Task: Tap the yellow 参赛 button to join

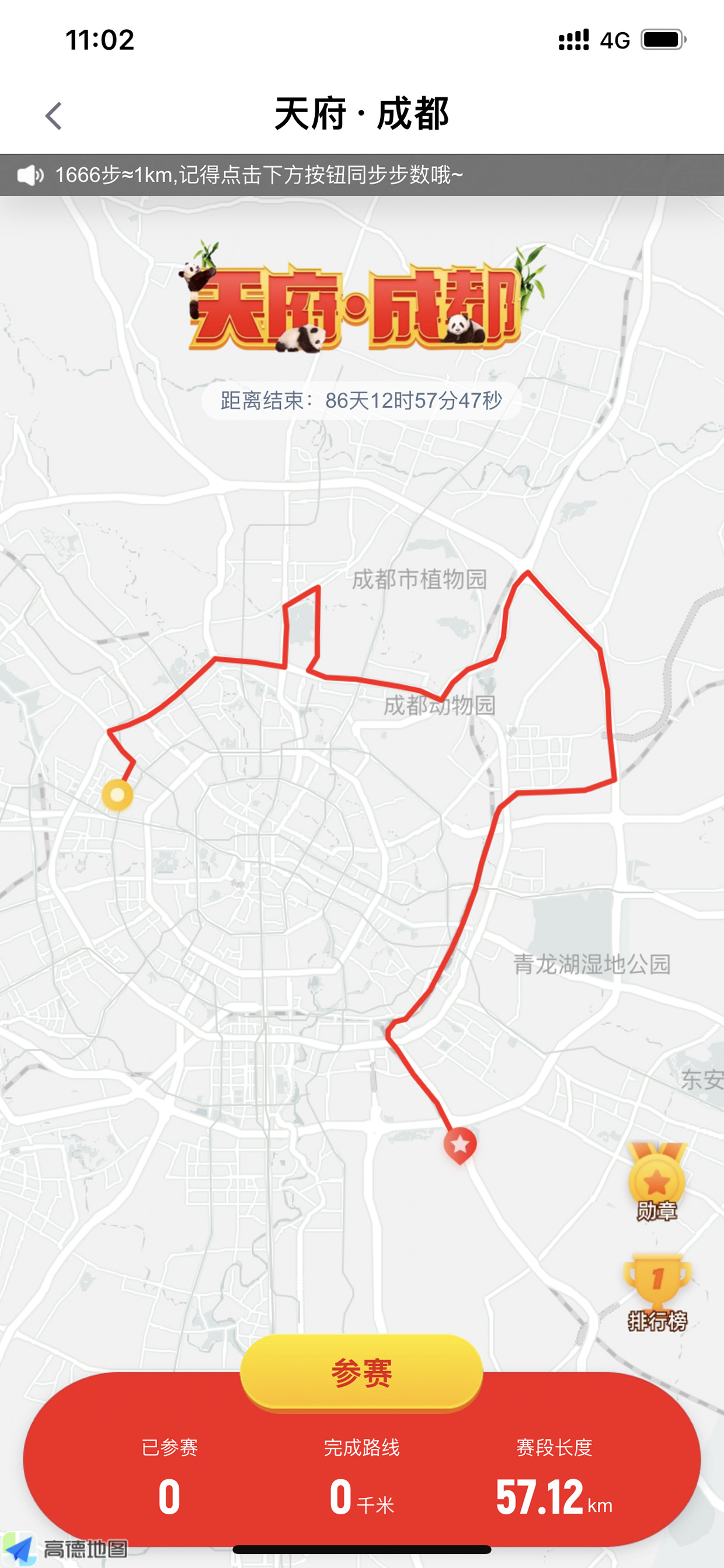Action: [361, 1373]
